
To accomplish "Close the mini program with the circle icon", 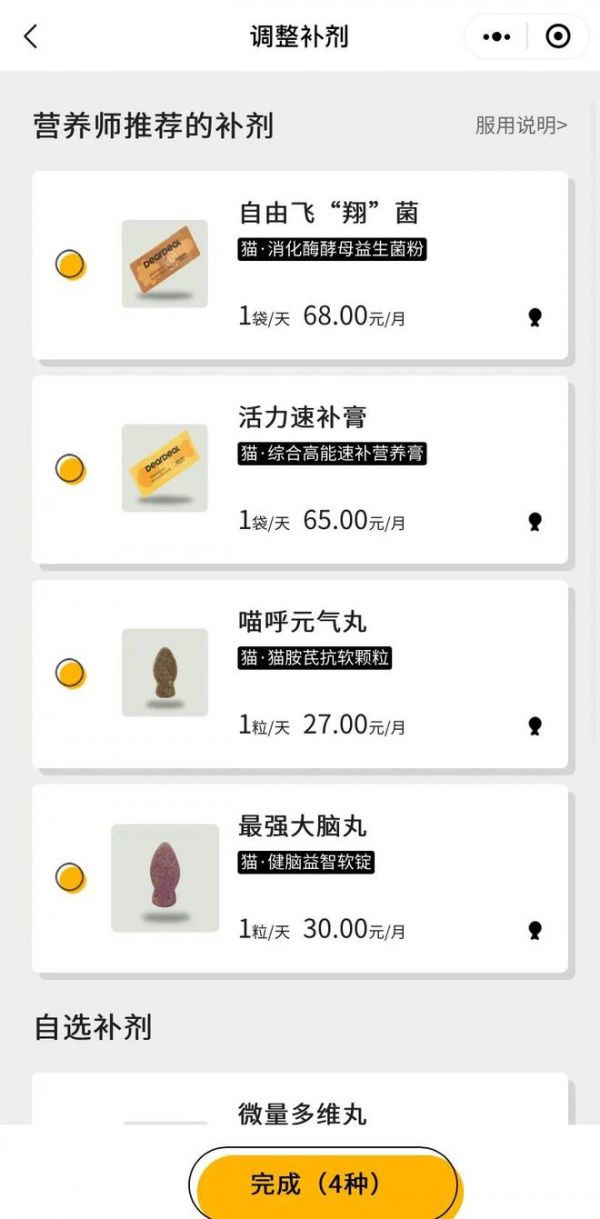I will [558, 37].
